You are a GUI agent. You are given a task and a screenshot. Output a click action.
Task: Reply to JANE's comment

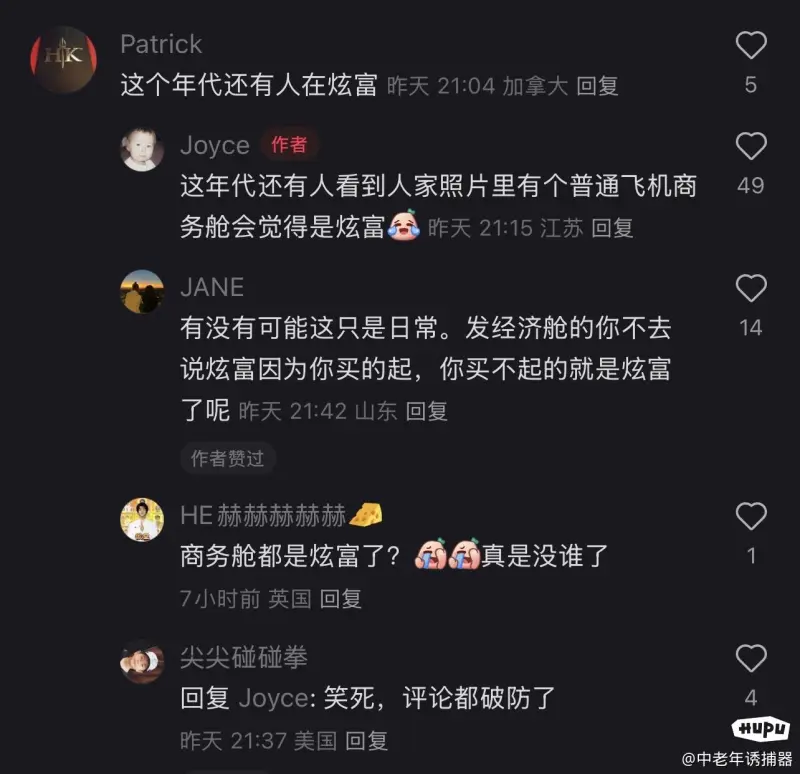pyautogui.click(x=426, y=411)
